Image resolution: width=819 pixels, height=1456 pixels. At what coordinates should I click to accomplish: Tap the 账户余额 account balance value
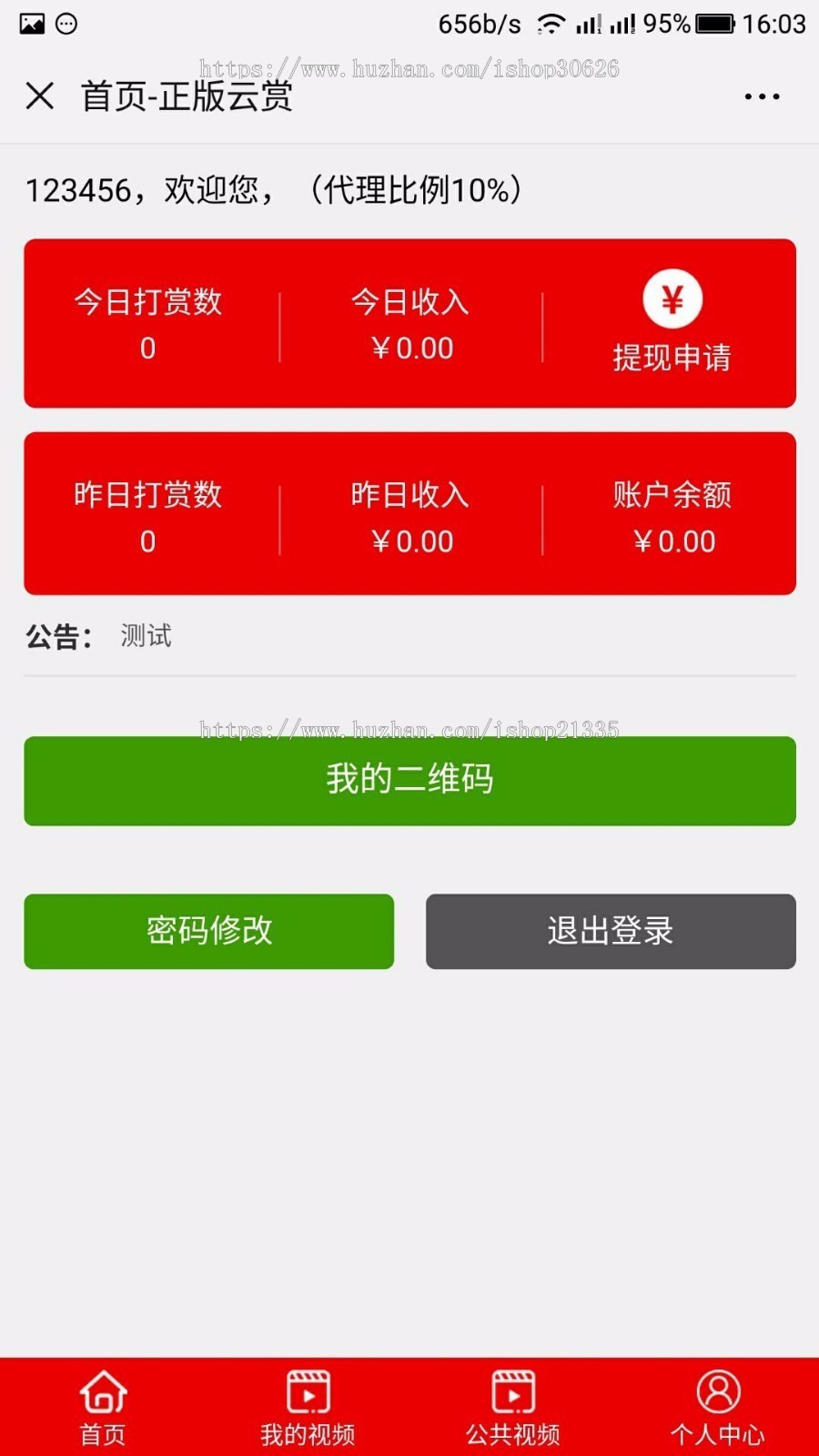(x=673, y=541)
